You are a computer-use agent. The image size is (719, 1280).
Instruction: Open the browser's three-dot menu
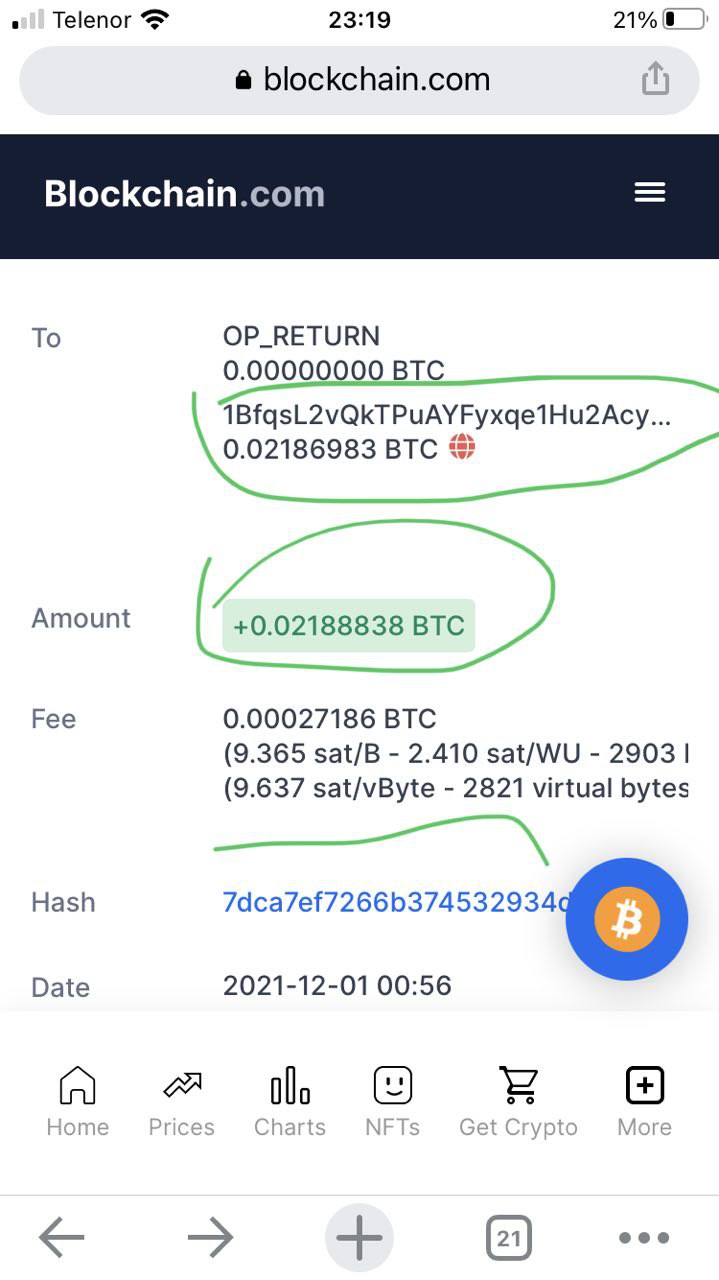[x=645, y=1238]
